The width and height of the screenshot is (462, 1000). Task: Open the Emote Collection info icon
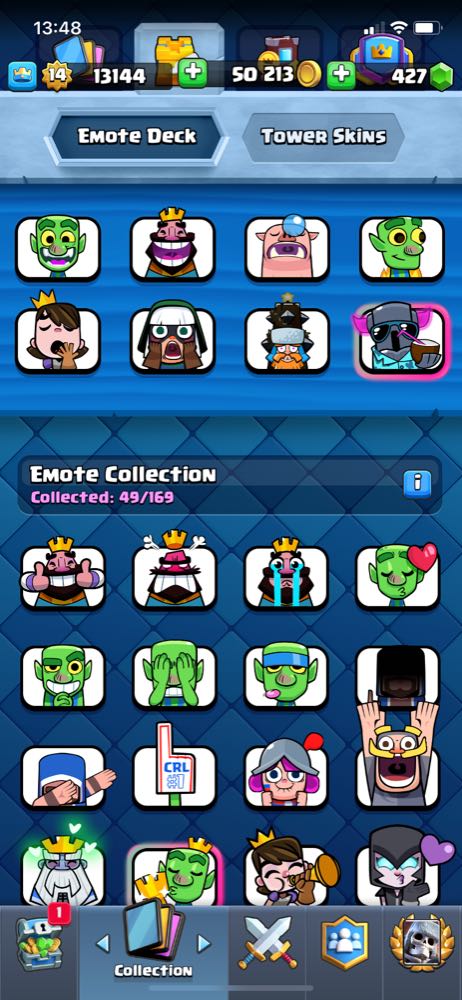coord(417,484)
